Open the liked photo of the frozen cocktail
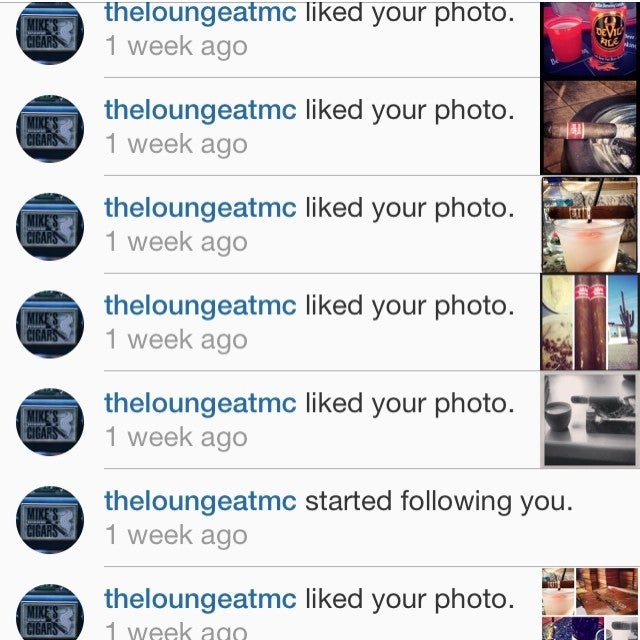Image resolution: width=640 pixels, height=640 pixels. point(589,225)
